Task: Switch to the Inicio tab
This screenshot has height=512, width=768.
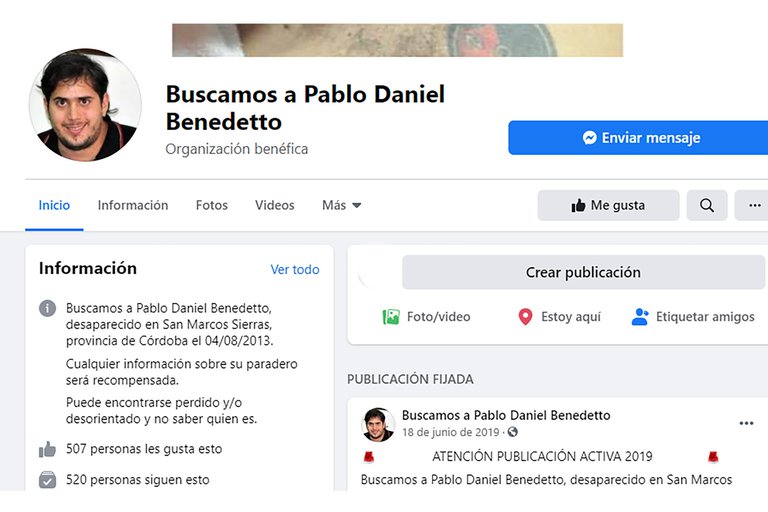Action: [54, 205]
